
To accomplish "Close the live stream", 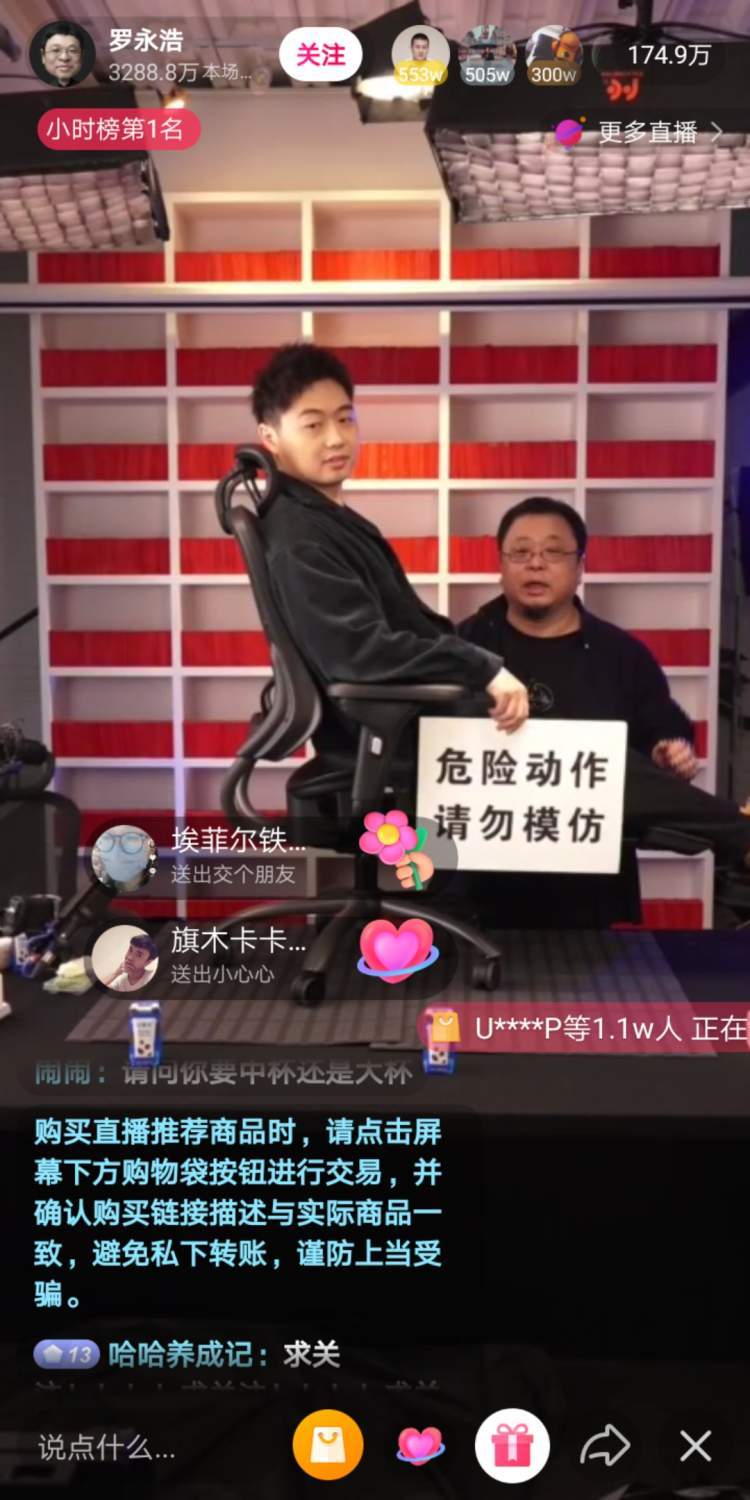I will 696,1446.
